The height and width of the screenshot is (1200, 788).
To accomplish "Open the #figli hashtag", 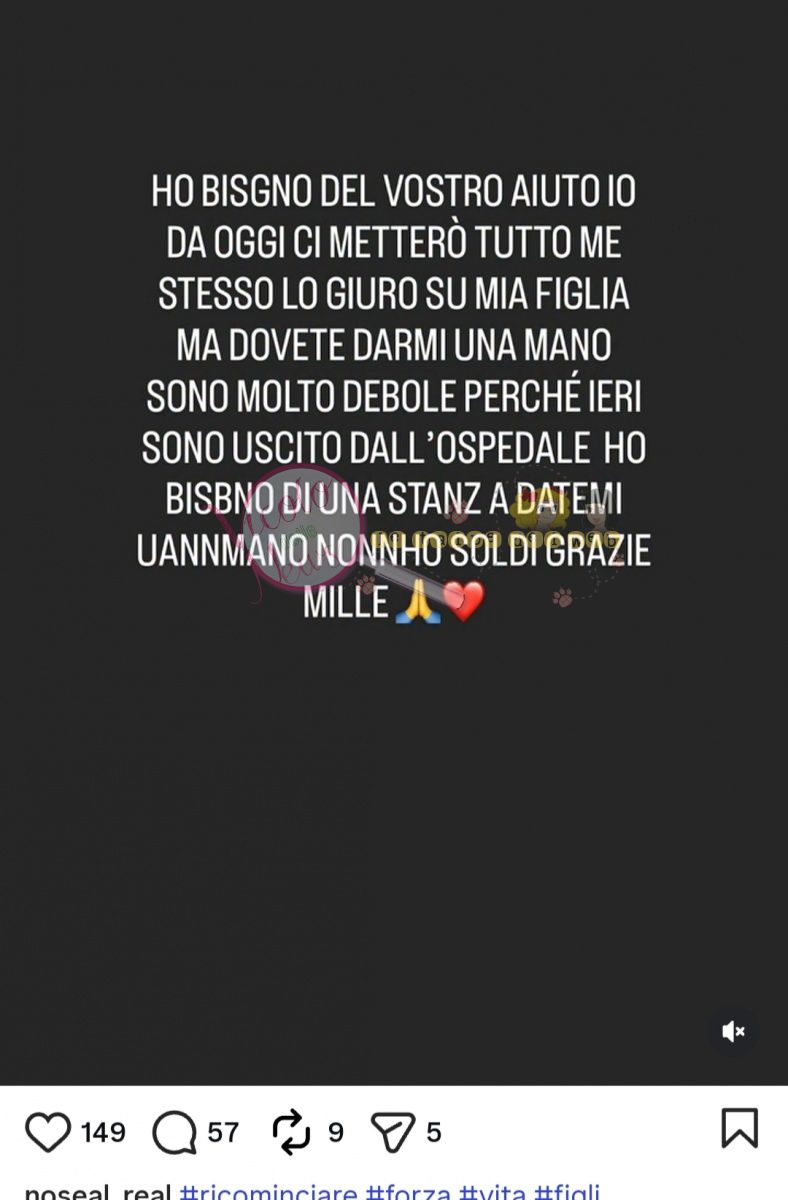I will [567, 1192].
